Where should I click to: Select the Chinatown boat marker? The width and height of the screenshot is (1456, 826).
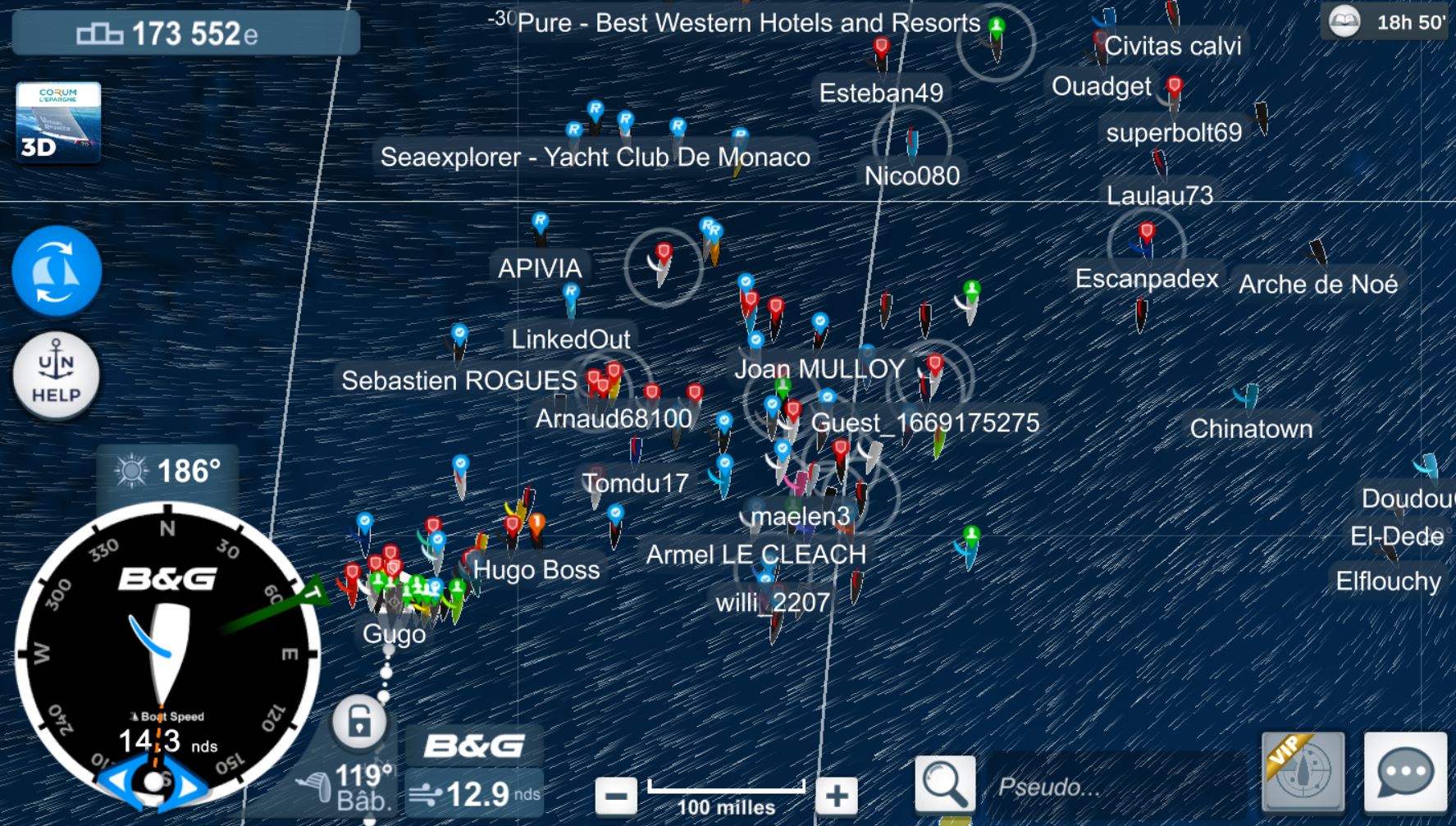point(1248,399)
